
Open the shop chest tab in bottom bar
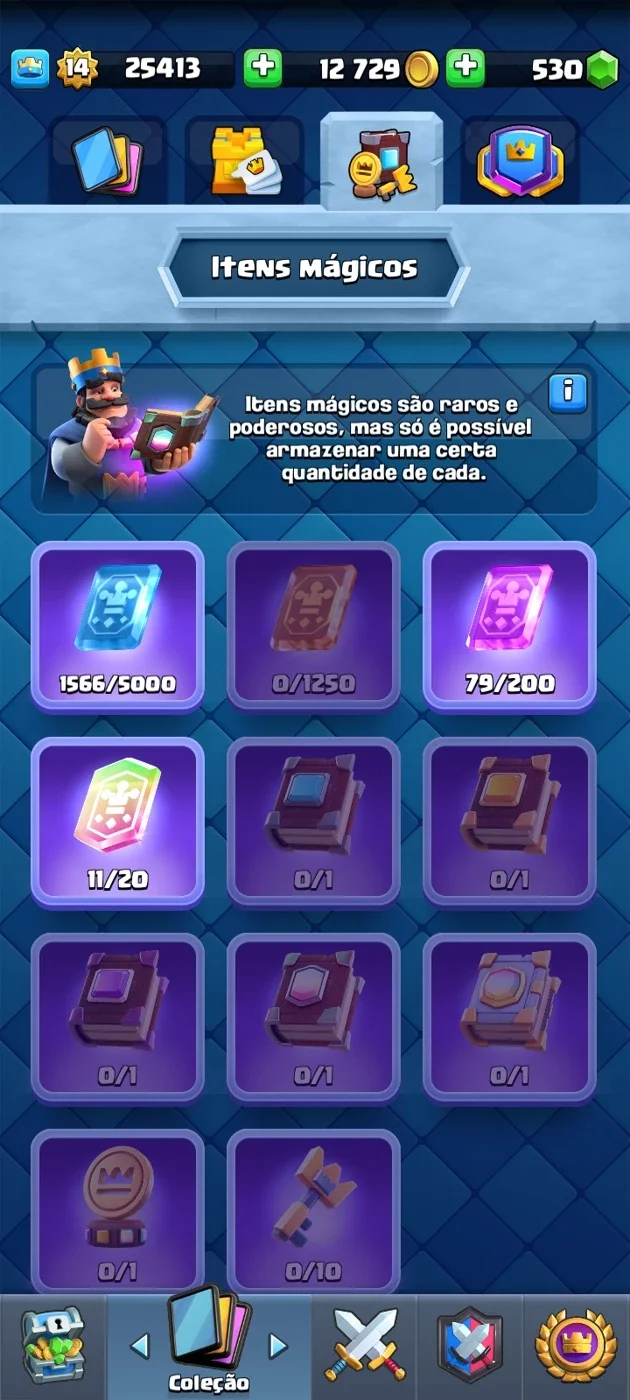[53, 1347]
